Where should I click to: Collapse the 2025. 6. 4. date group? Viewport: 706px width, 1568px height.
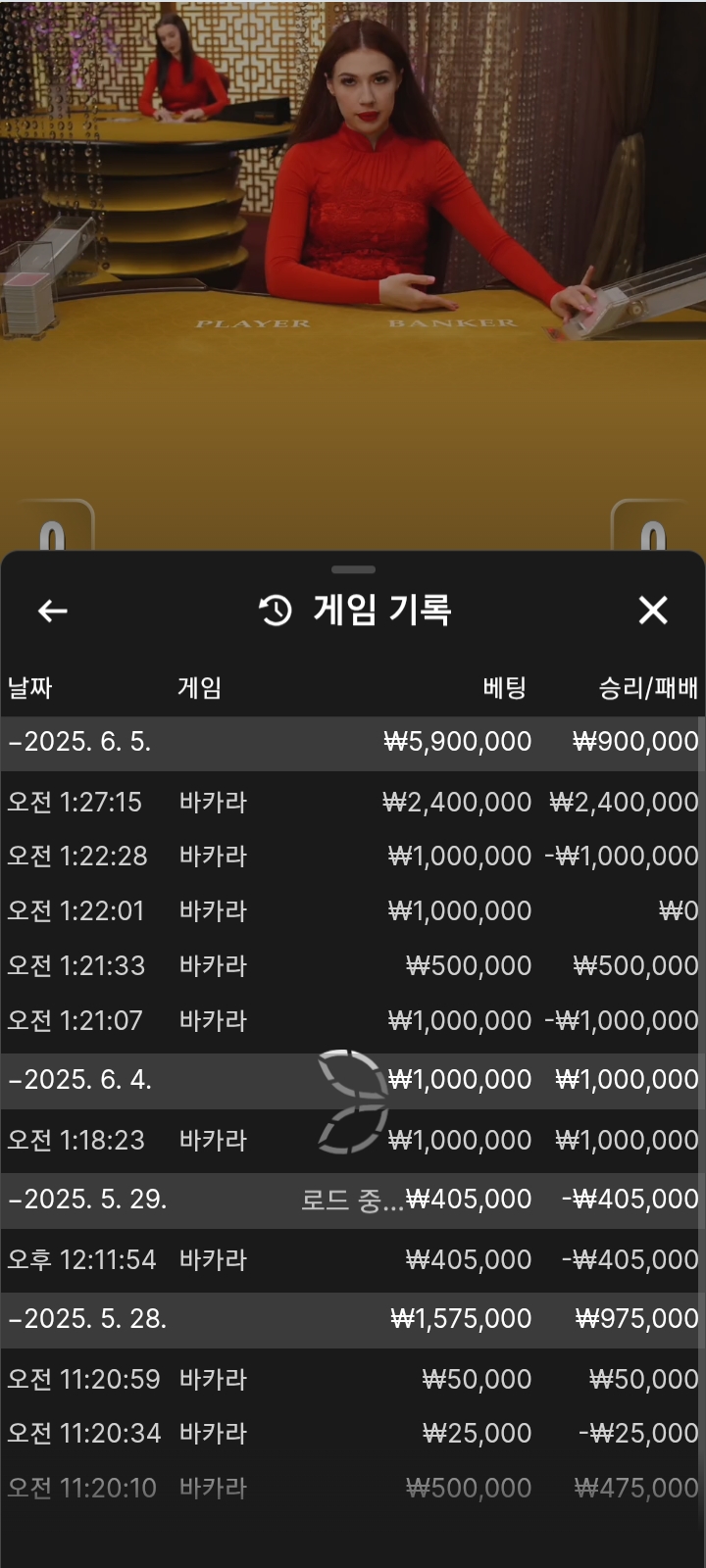[x=352, y=1081]
